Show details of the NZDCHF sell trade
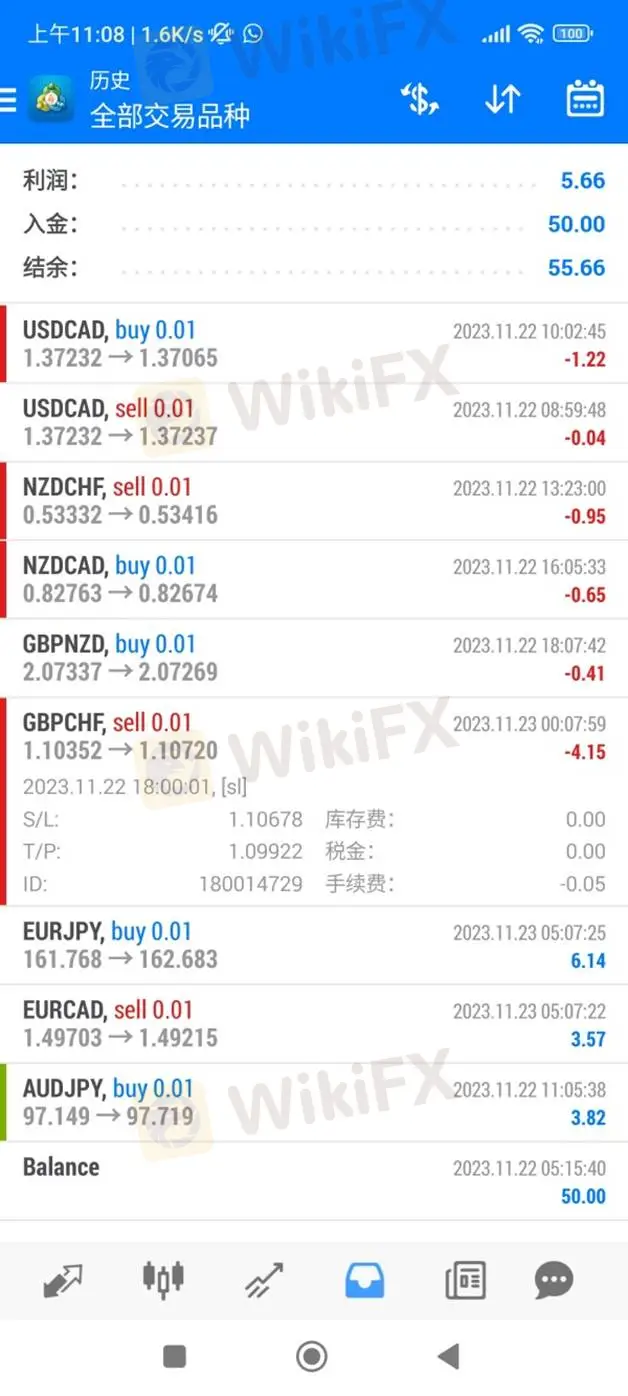 tap(314, 501)
